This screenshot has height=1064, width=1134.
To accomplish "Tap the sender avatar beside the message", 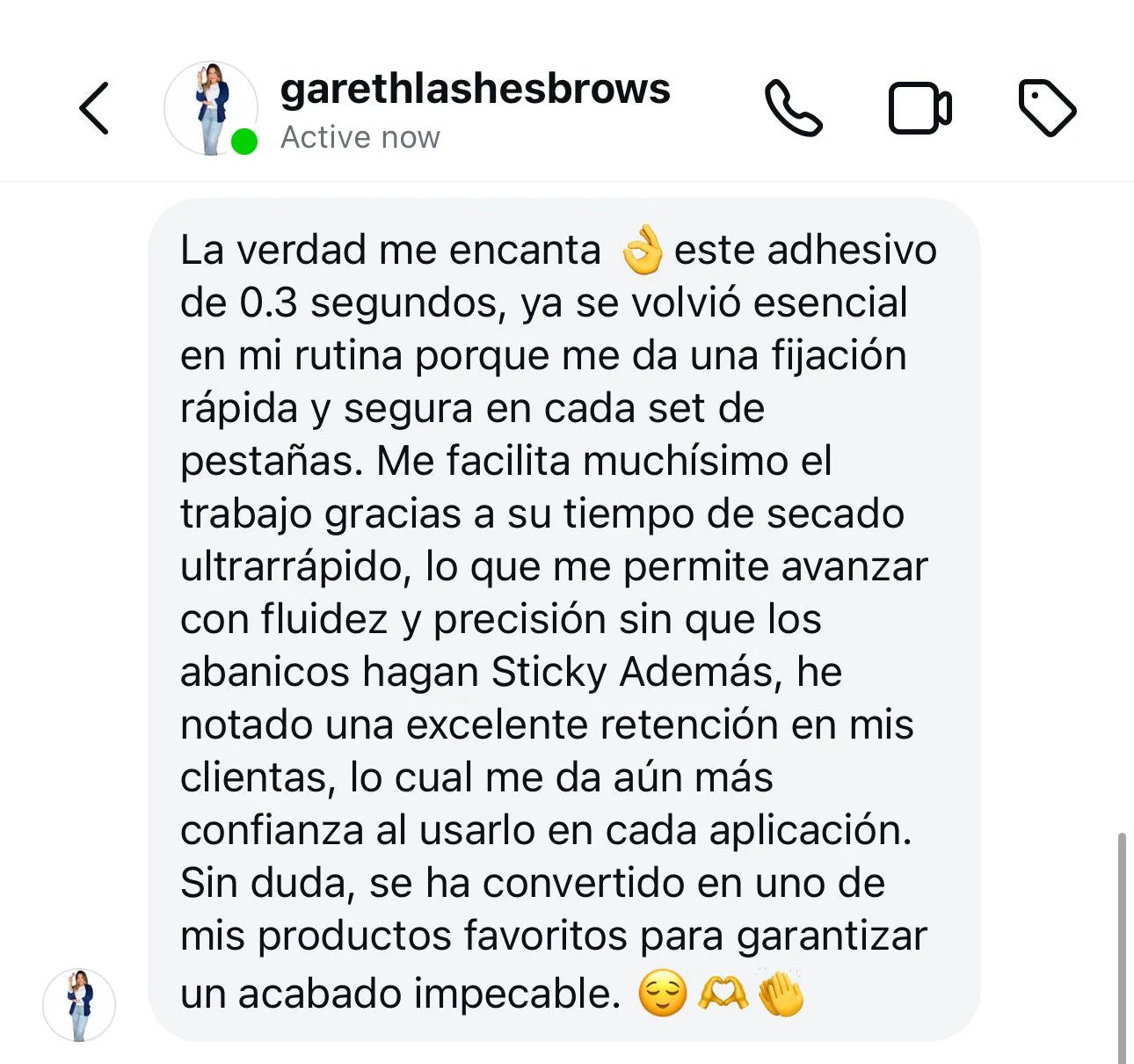I will 79,1005.
